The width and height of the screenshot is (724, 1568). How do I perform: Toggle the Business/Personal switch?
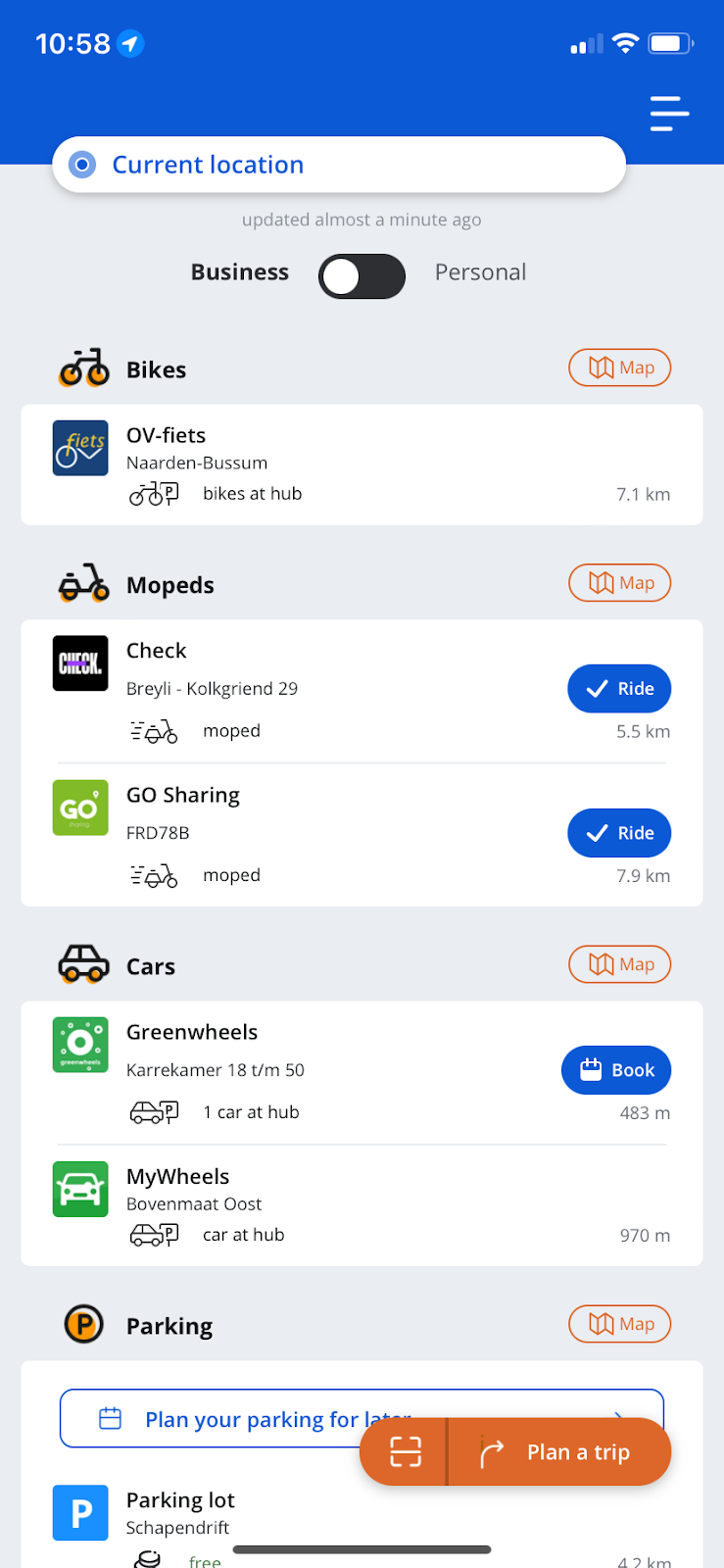[362, 276]
